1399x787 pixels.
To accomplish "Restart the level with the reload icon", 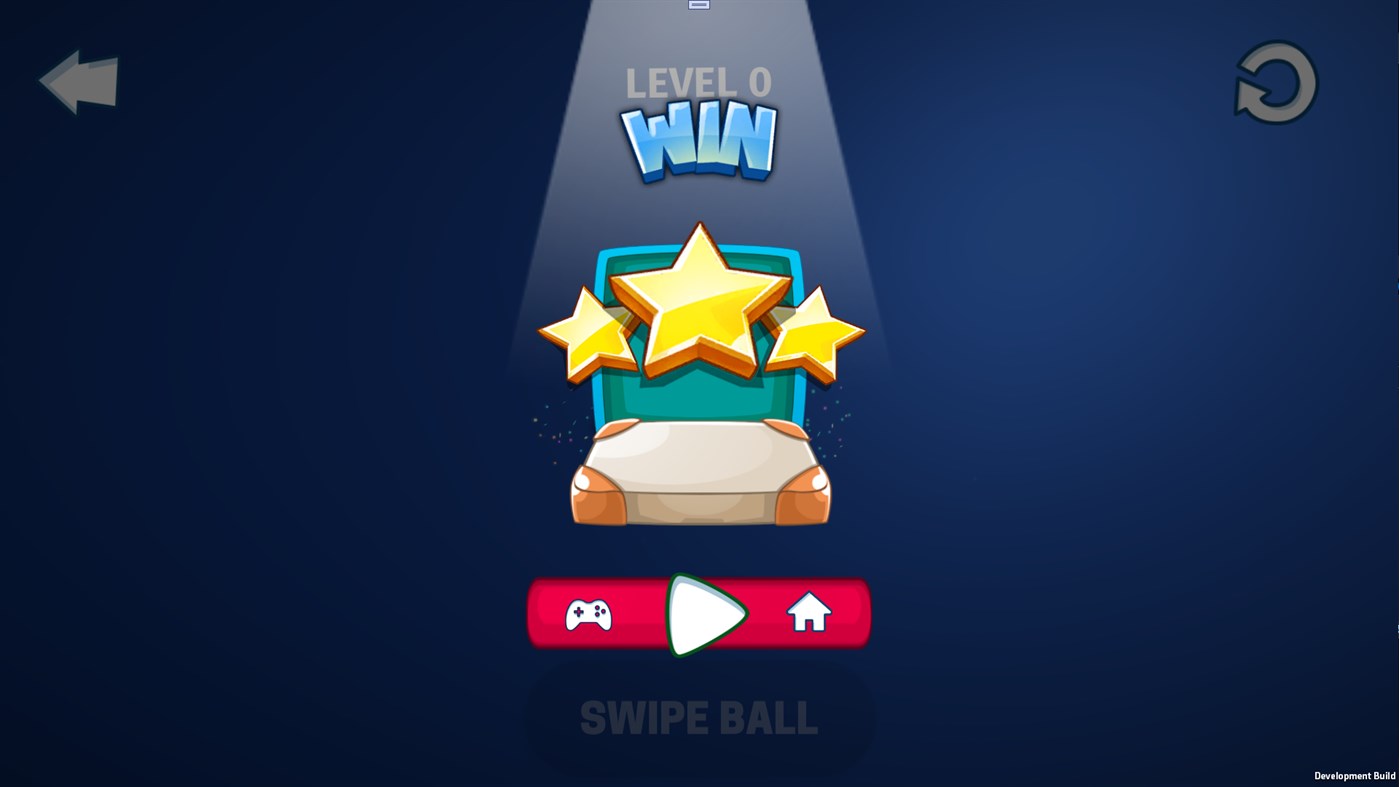I will click(1276, 83).
